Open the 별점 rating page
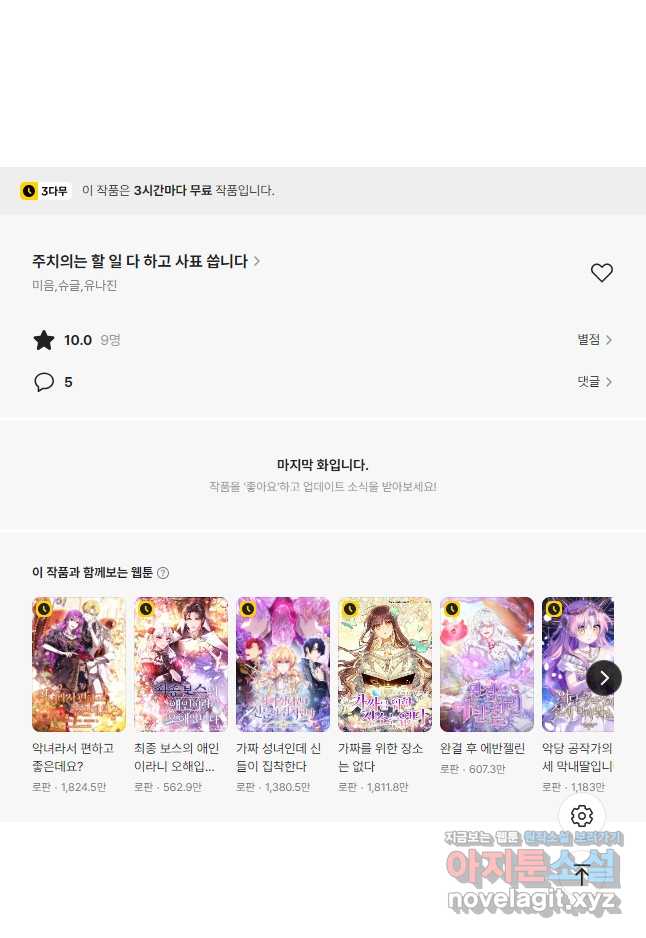The image size is (646, 938). click(x=594, y=340)
